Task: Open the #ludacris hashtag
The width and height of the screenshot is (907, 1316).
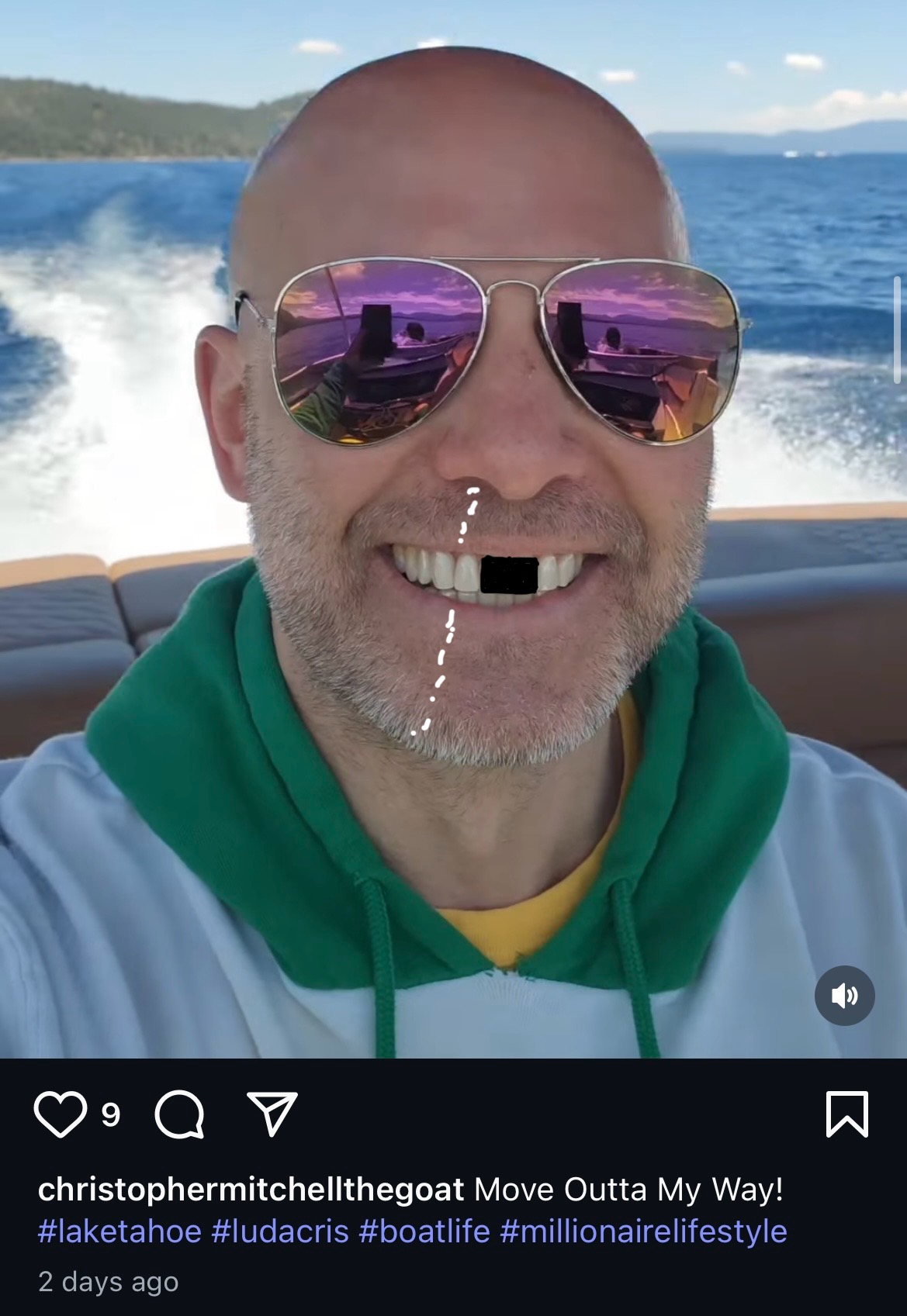Action: (x=280, y=1231)
